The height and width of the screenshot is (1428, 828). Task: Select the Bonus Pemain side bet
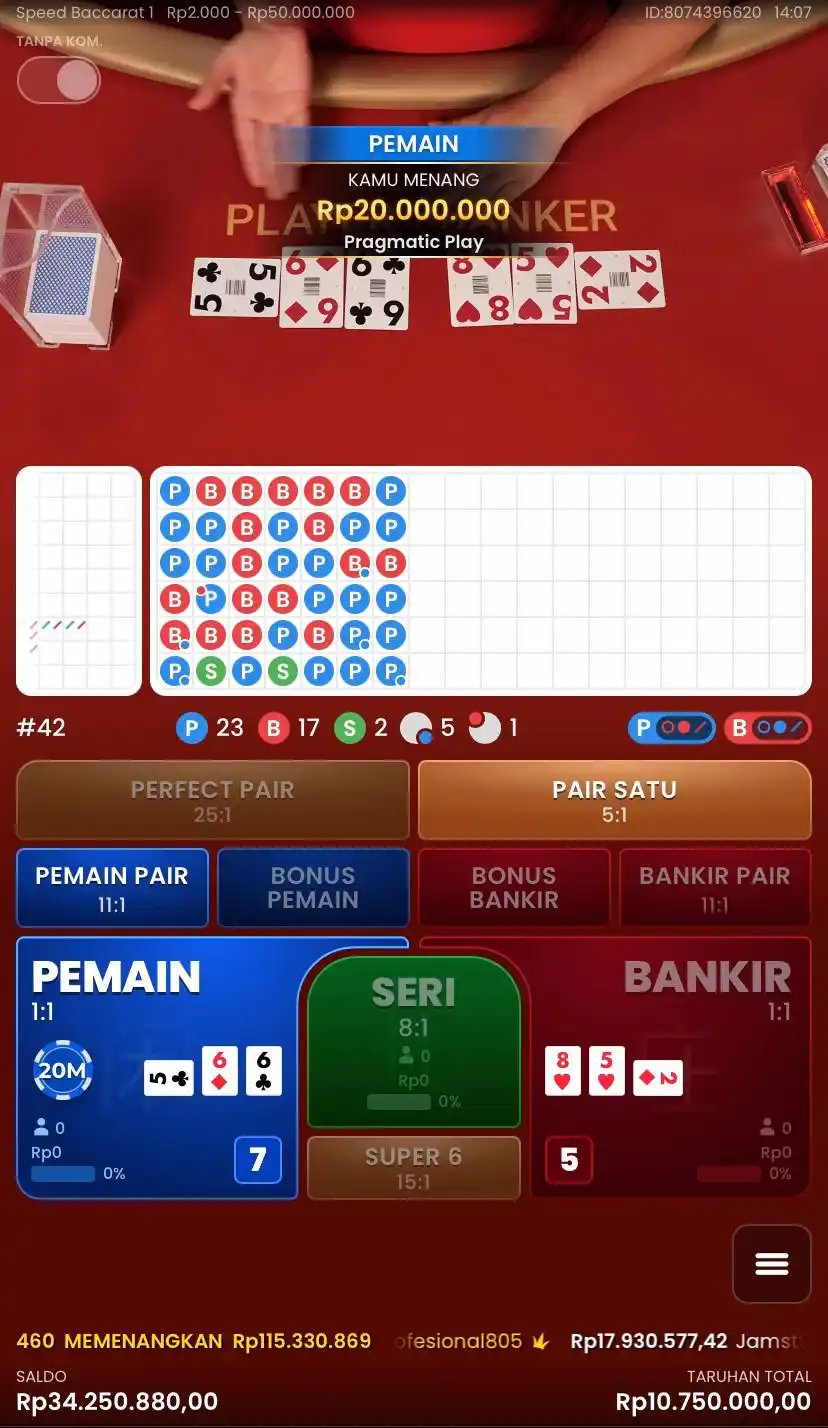(313, 888)
